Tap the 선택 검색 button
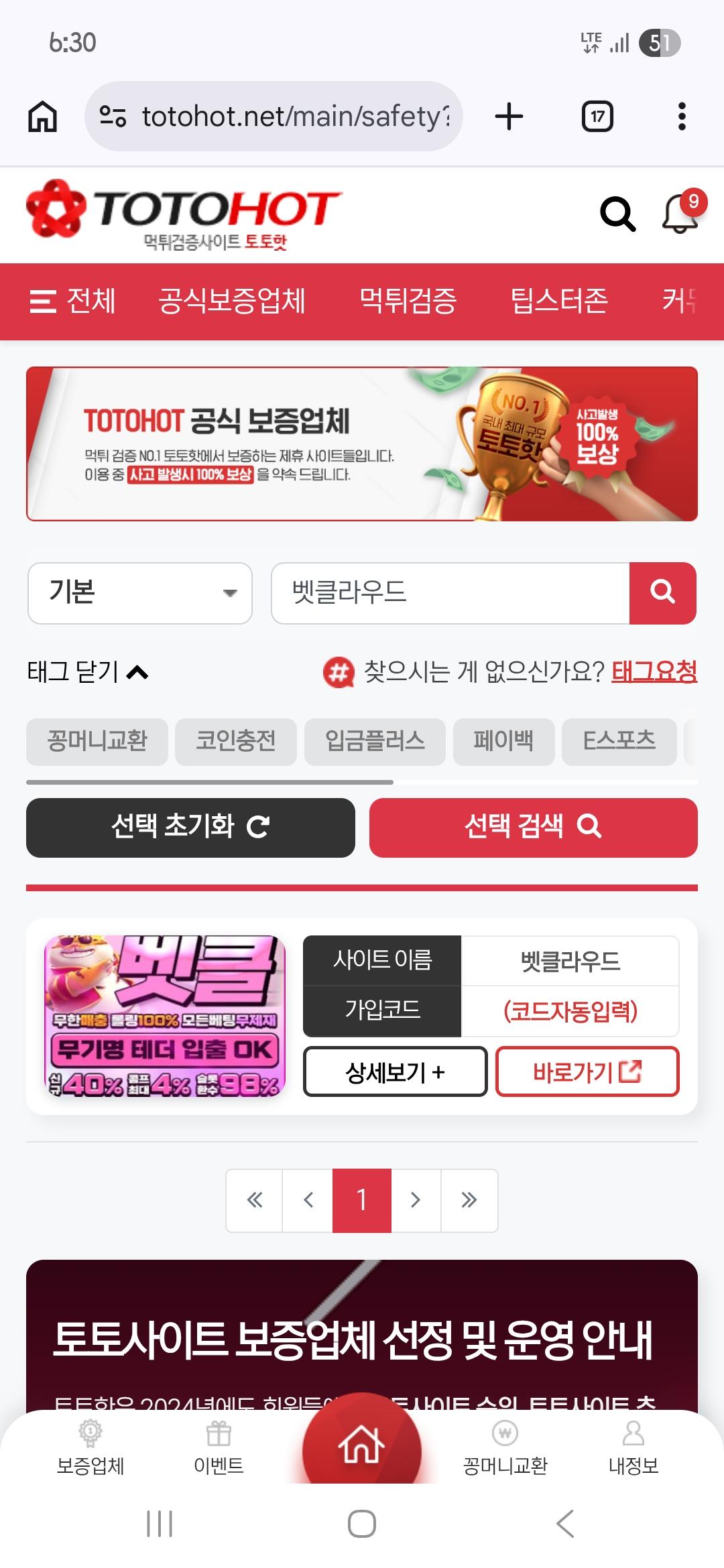724x1568 pixels. pyautogui.click(x=533, y=827)
